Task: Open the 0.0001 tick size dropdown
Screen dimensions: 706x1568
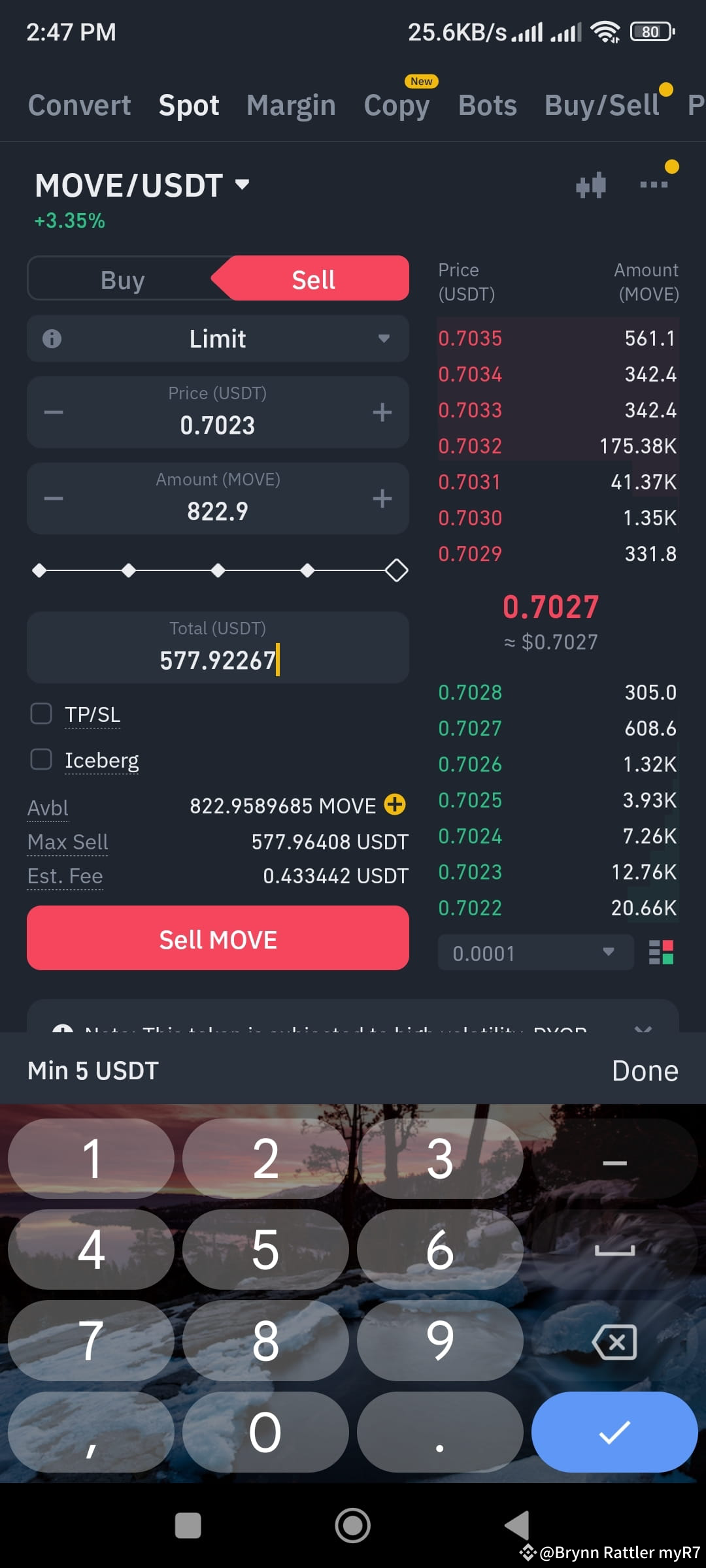Action: [535, 953]
